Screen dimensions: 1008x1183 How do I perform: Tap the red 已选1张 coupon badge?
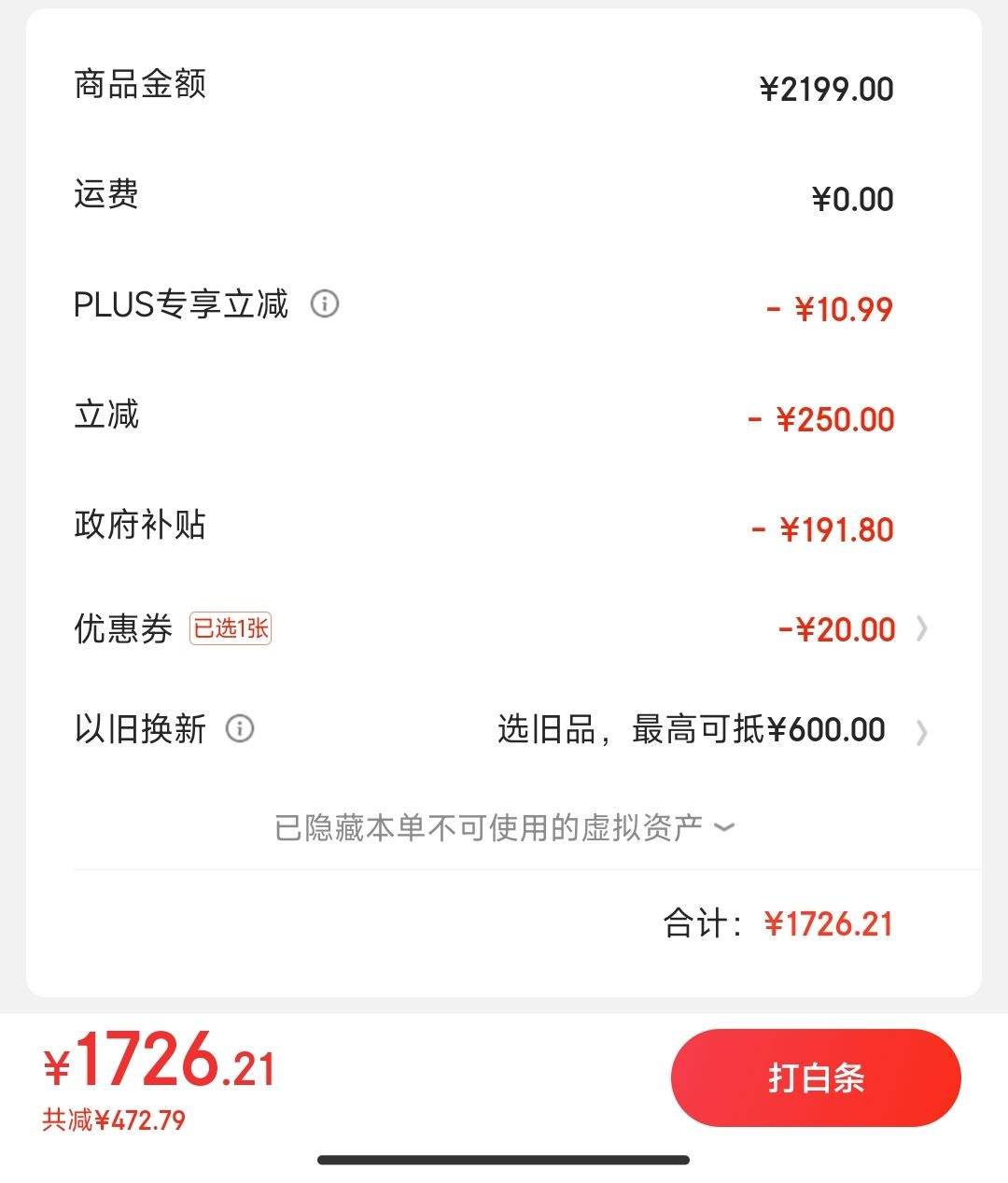229,629
